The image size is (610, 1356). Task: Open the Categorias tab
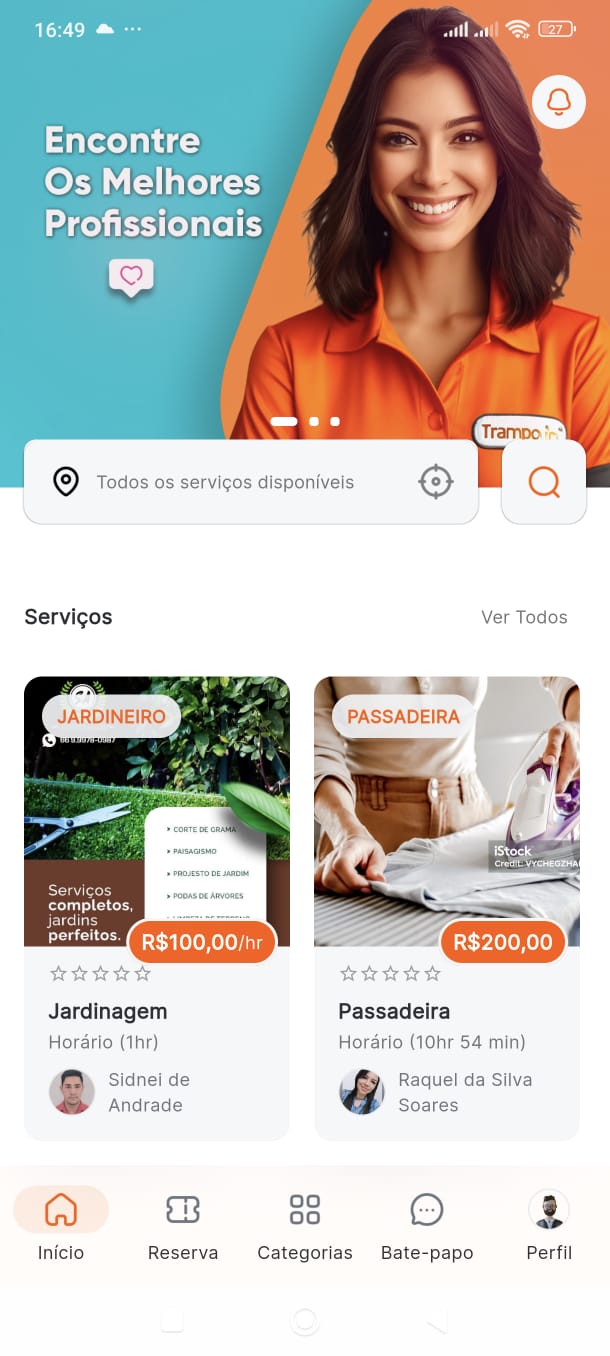point(305,1225)
